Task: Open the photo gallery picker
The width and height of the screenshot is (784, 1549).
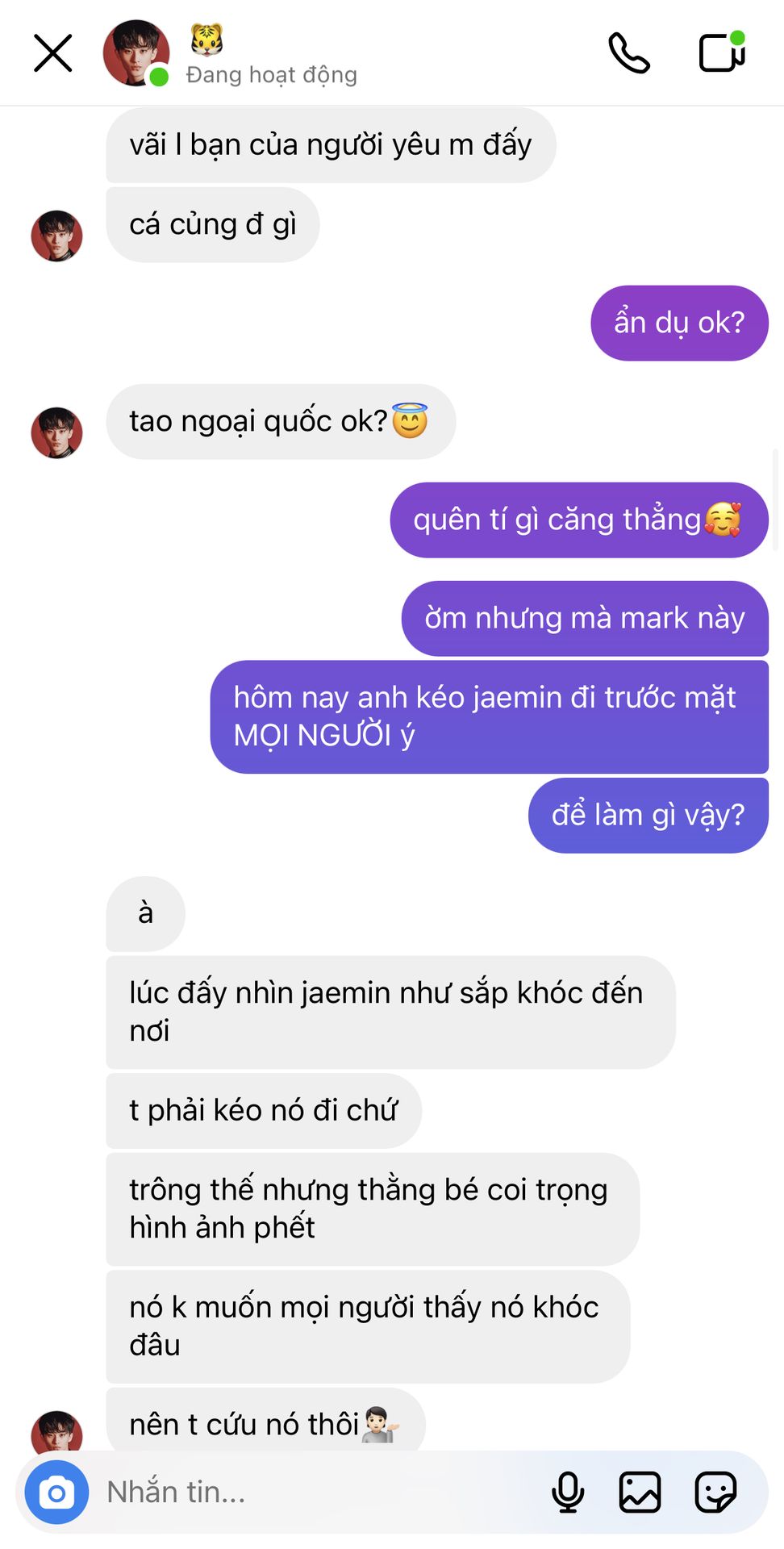Action: click(x=640, y=1493)
